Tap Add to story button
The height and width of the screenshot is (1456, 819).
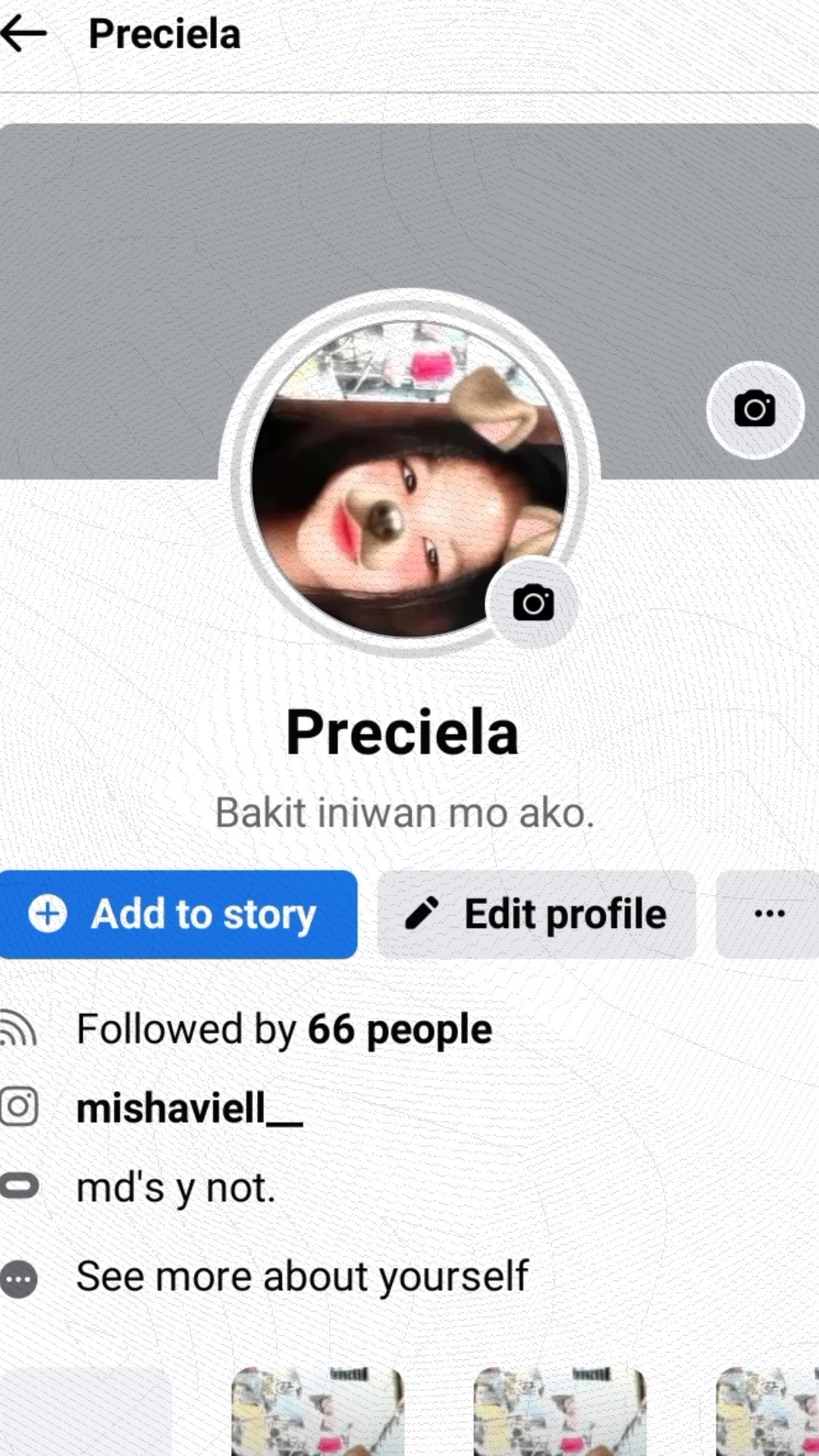(177, 914)
